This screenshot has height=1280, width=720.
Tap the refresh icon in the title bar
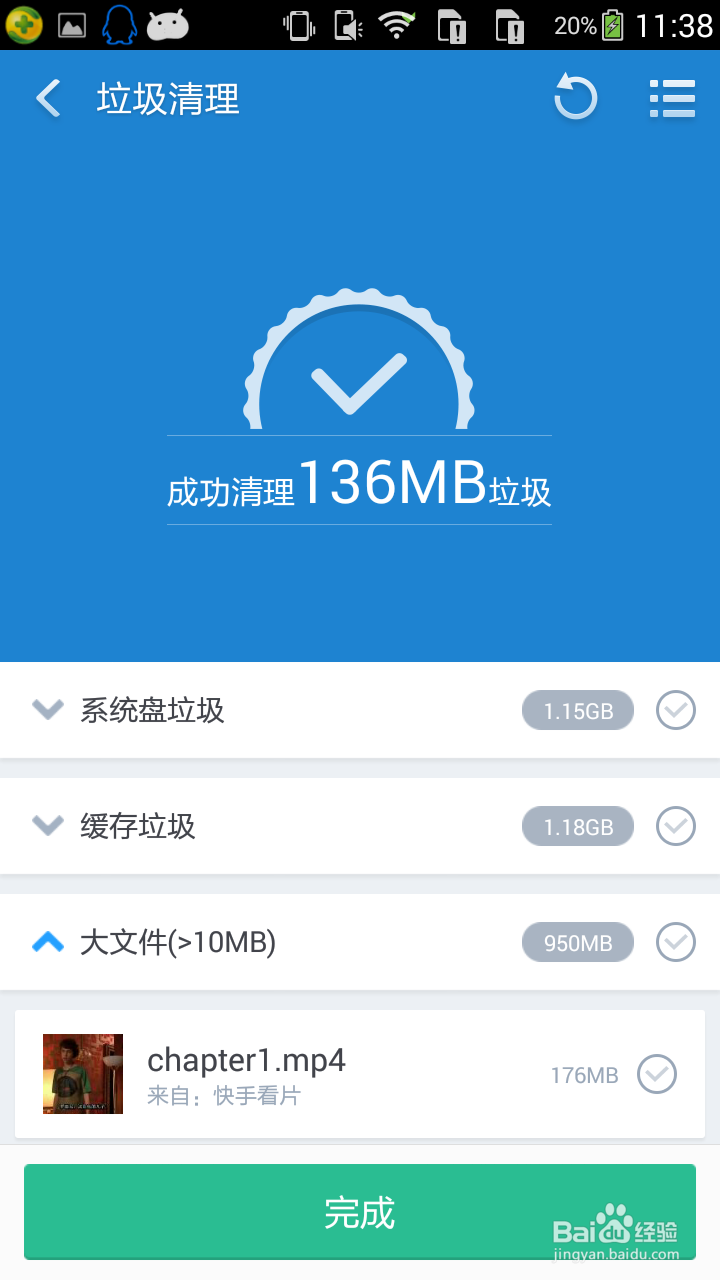(x=575, y=98)
